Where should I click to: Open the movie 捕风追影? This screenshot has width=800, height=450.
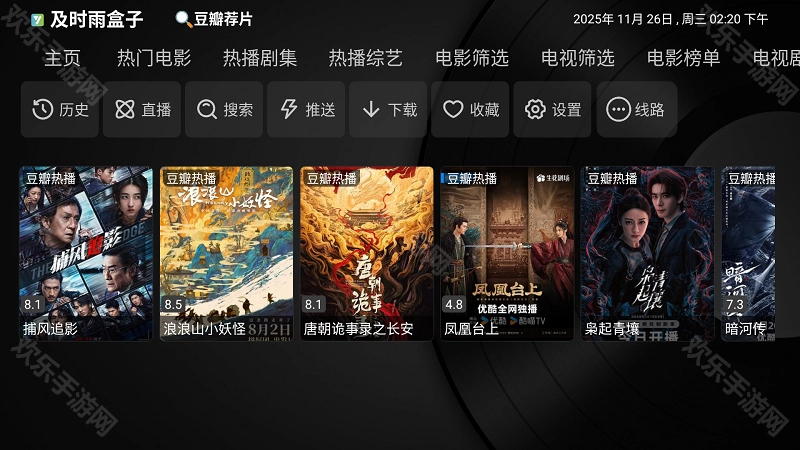(x=86, y=253)
